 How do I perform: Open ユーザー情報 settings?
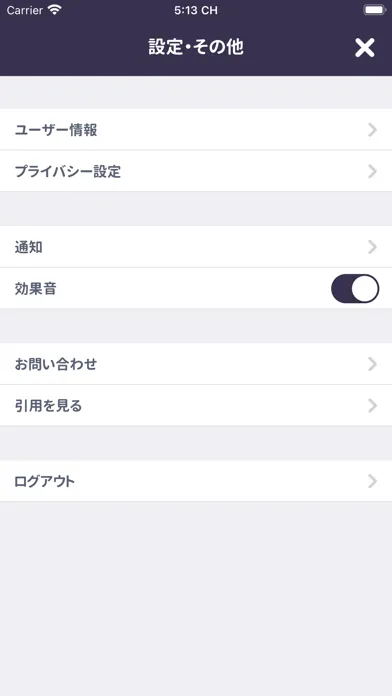[196, 130]
